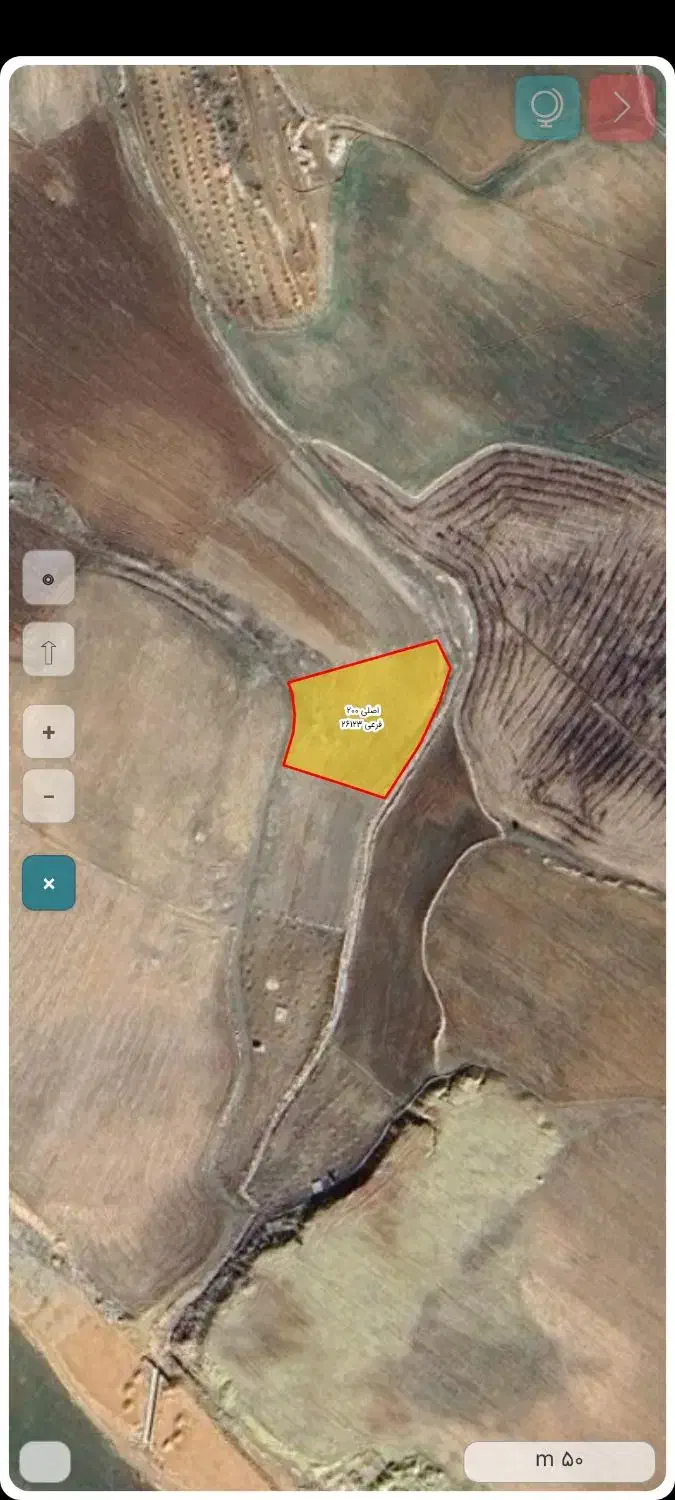The height and width of the screenshot is (1500, 675).
Task: Zoom out with the minus button
Action: pos(48,797)
